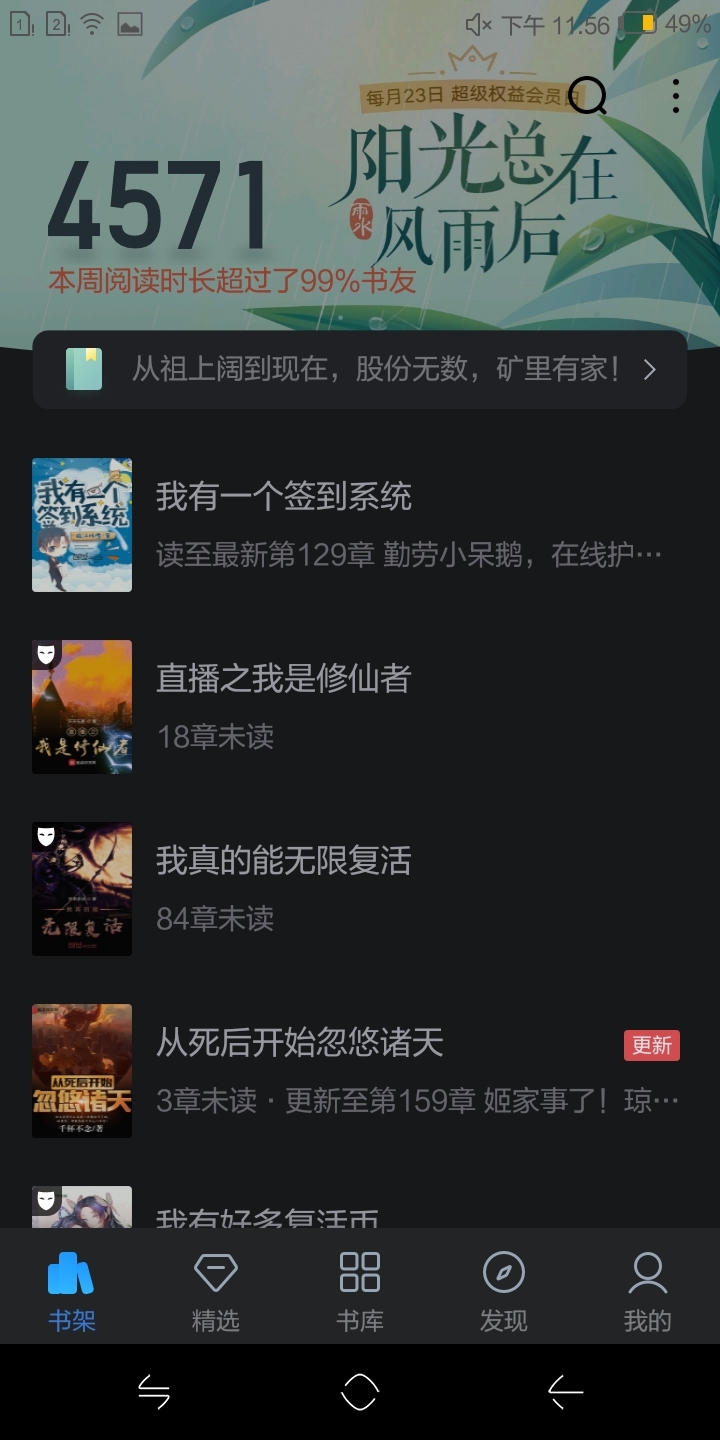The width and height of the screenshot is (720, 1440).
Task: Switch to the 精选 tab
Action: click(216, 1292)
